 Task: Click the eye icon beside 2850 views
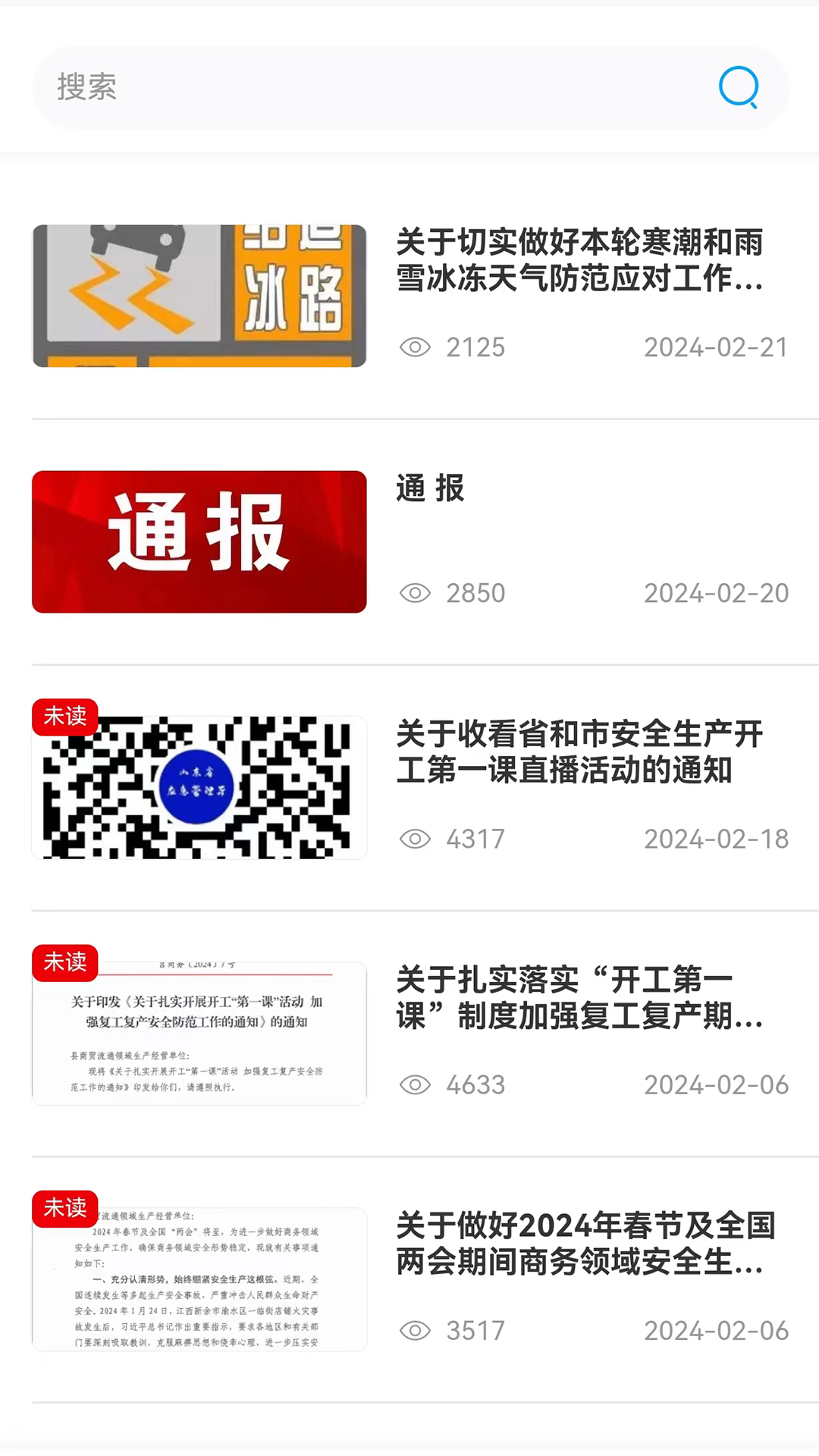(414, 593)
